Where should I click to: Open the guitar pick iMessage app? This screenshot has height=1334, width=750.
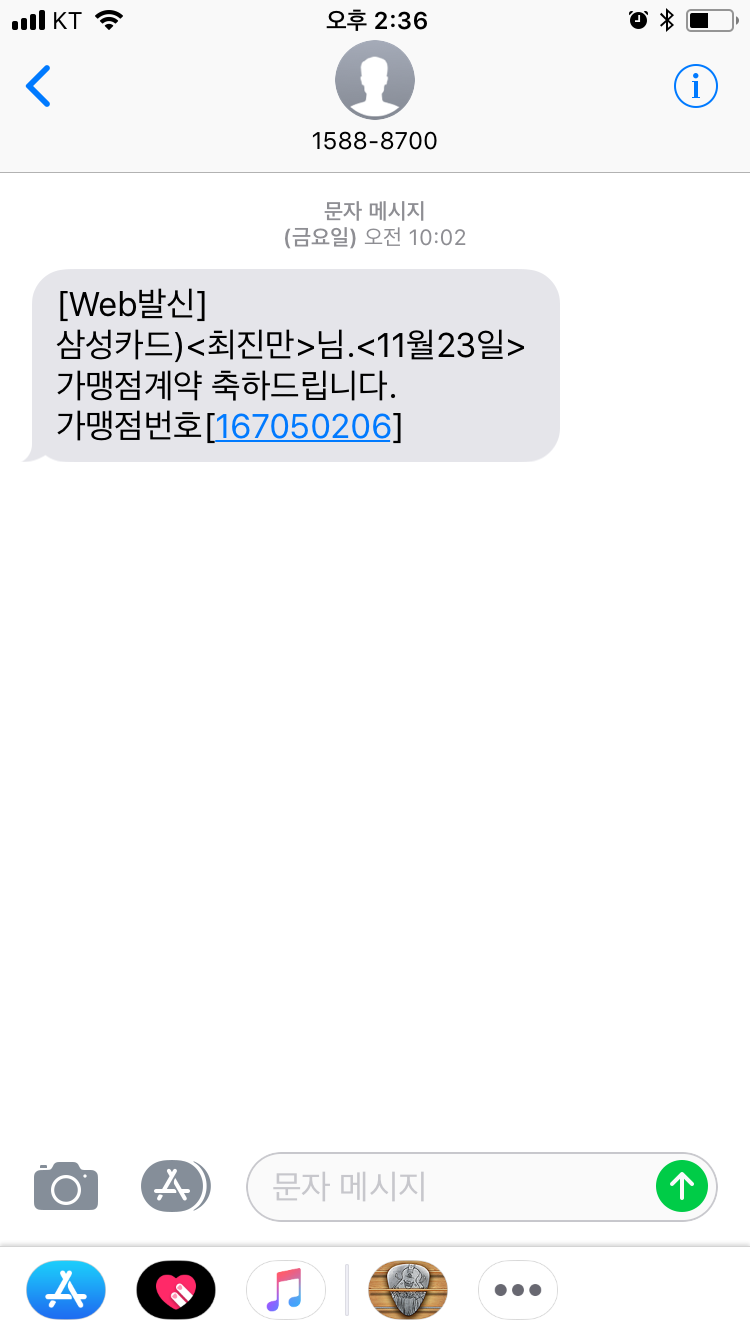pos(408,1290)
